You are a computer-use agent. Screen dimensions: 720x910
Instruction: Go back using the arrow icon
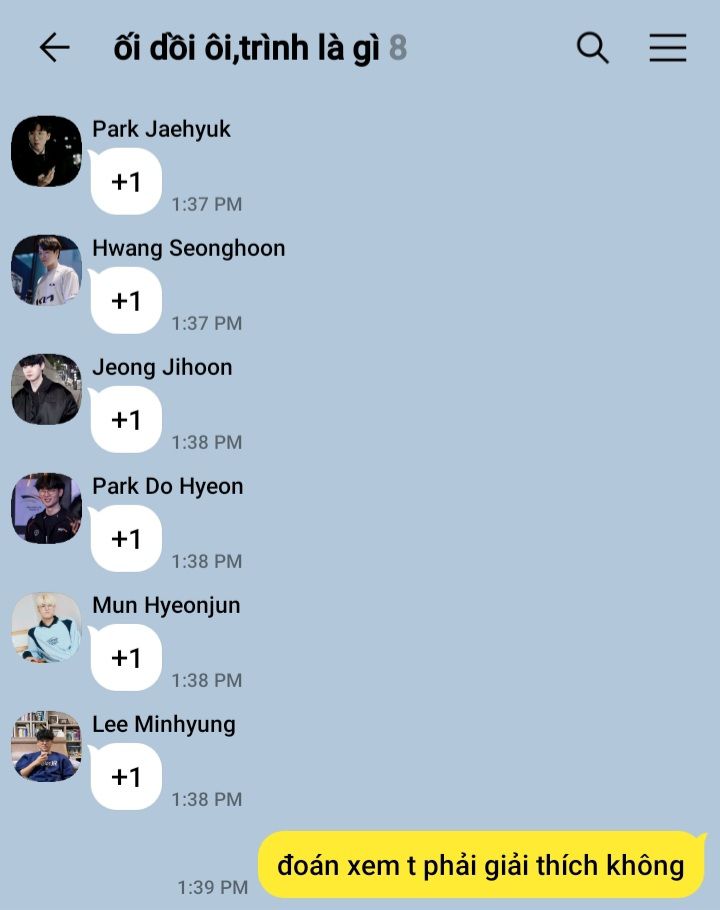pos(55,47)
